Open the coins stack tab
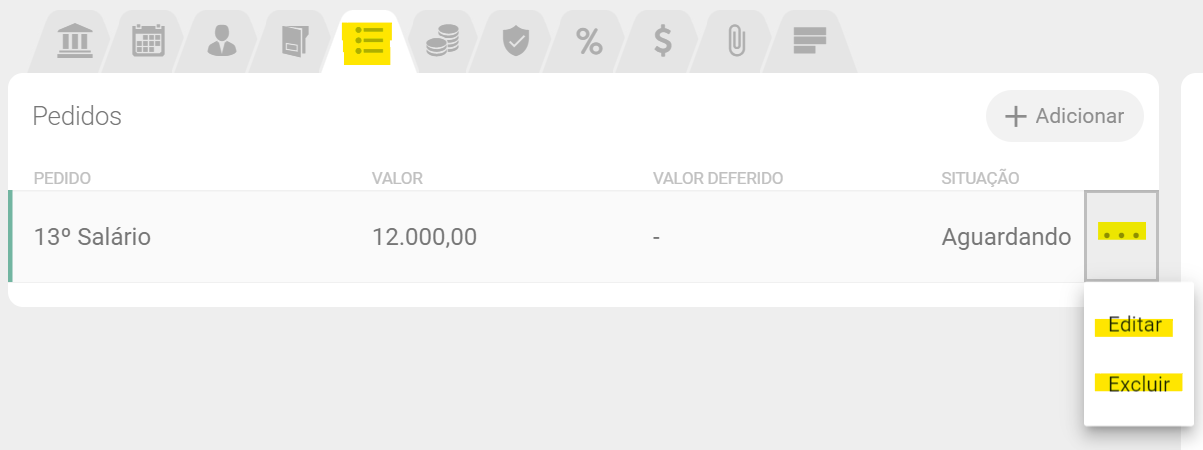 [441, 41]
